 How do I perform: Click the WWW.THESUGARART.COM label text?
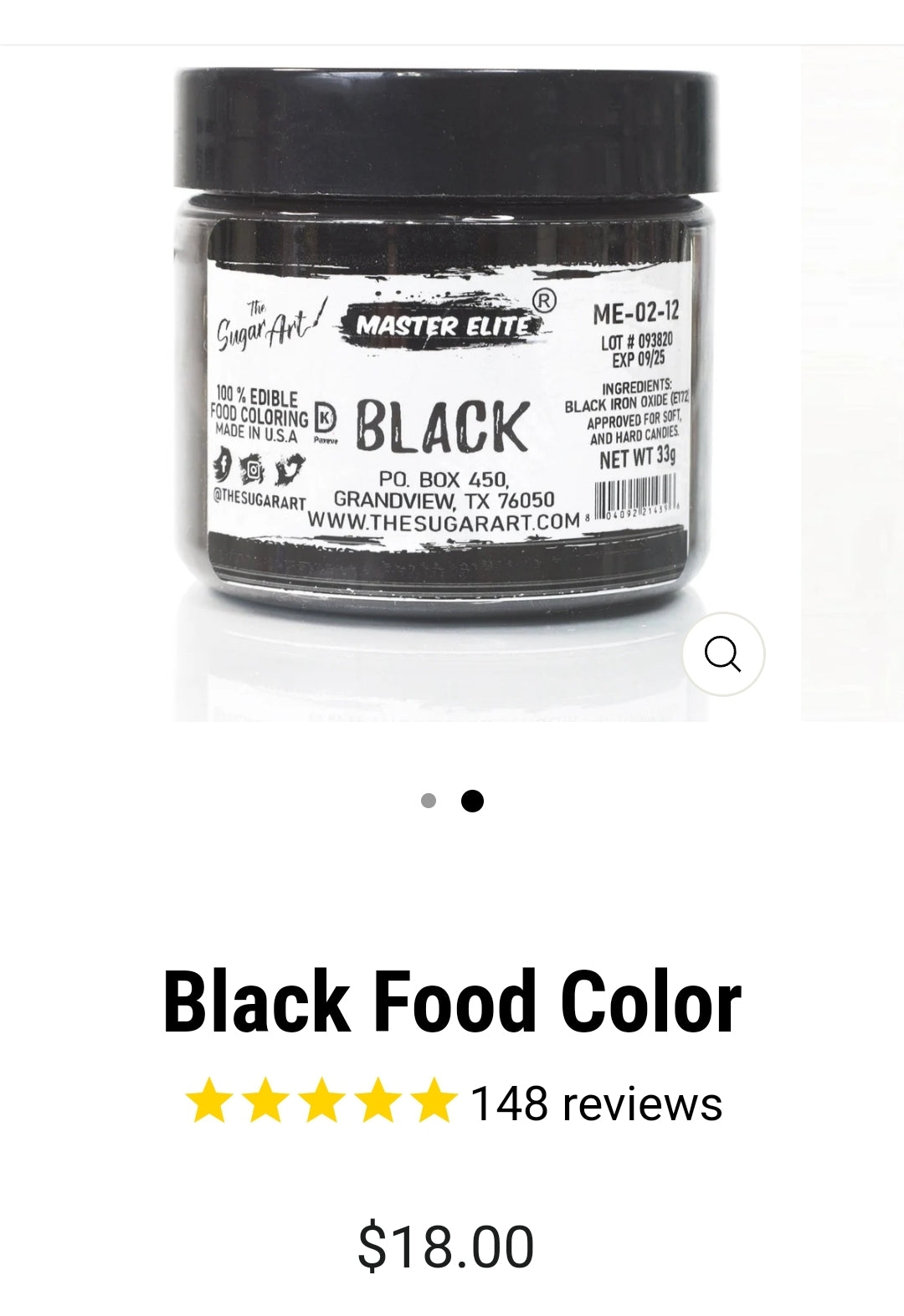(x=444, y=519)
